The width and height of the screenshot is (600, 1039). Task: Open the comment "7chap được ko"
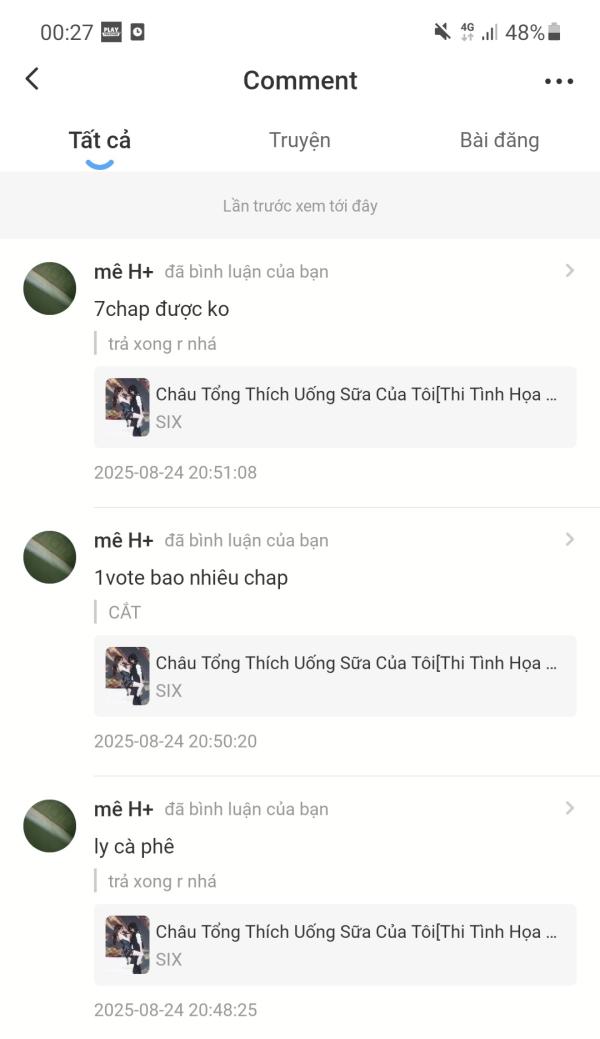tap(161, 309)
